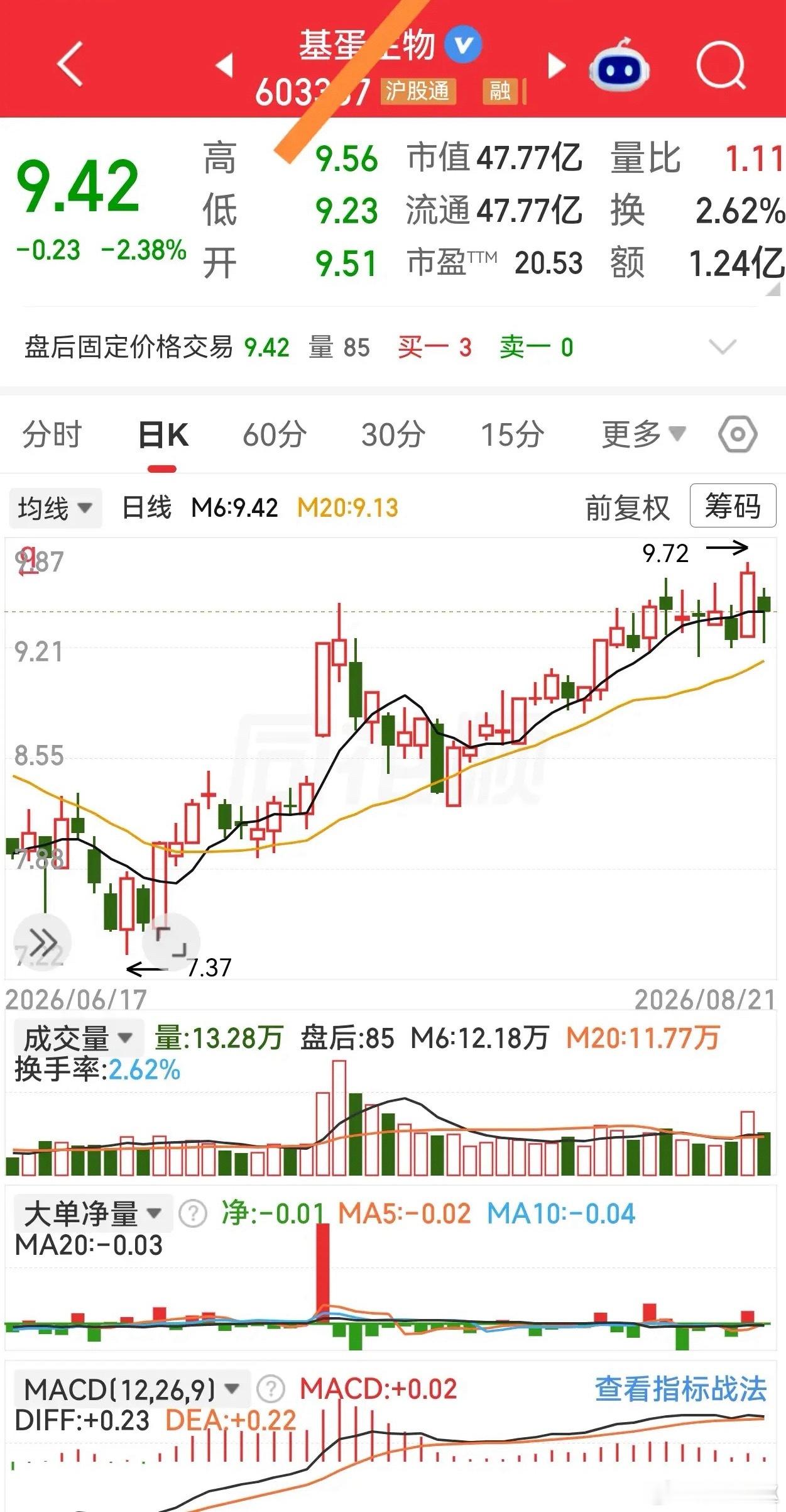Select the 日K tab
Viewport: 786px width, 1512px height.
coord(163,434)
